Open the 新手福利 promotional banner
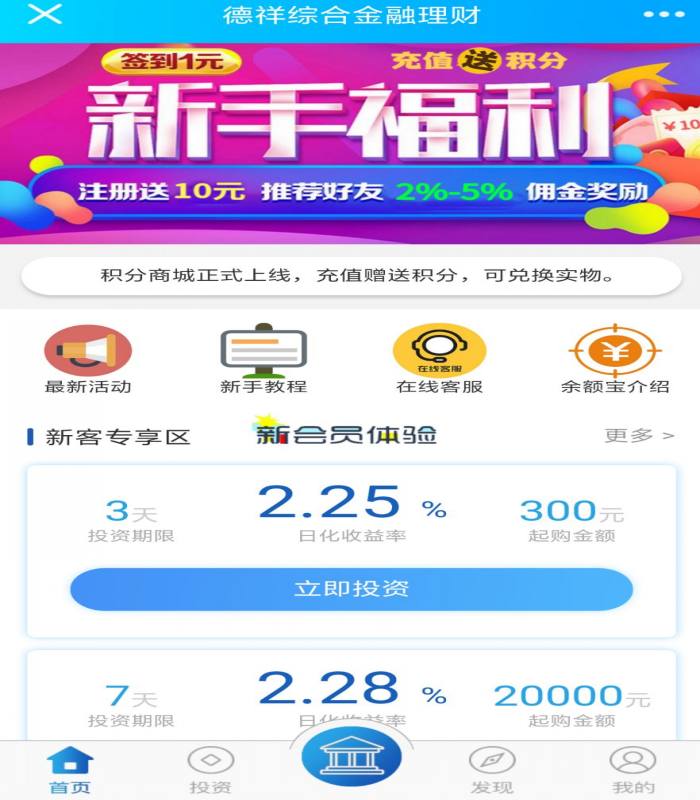Screen dimensions: 700x800 (x=350, y=143)
